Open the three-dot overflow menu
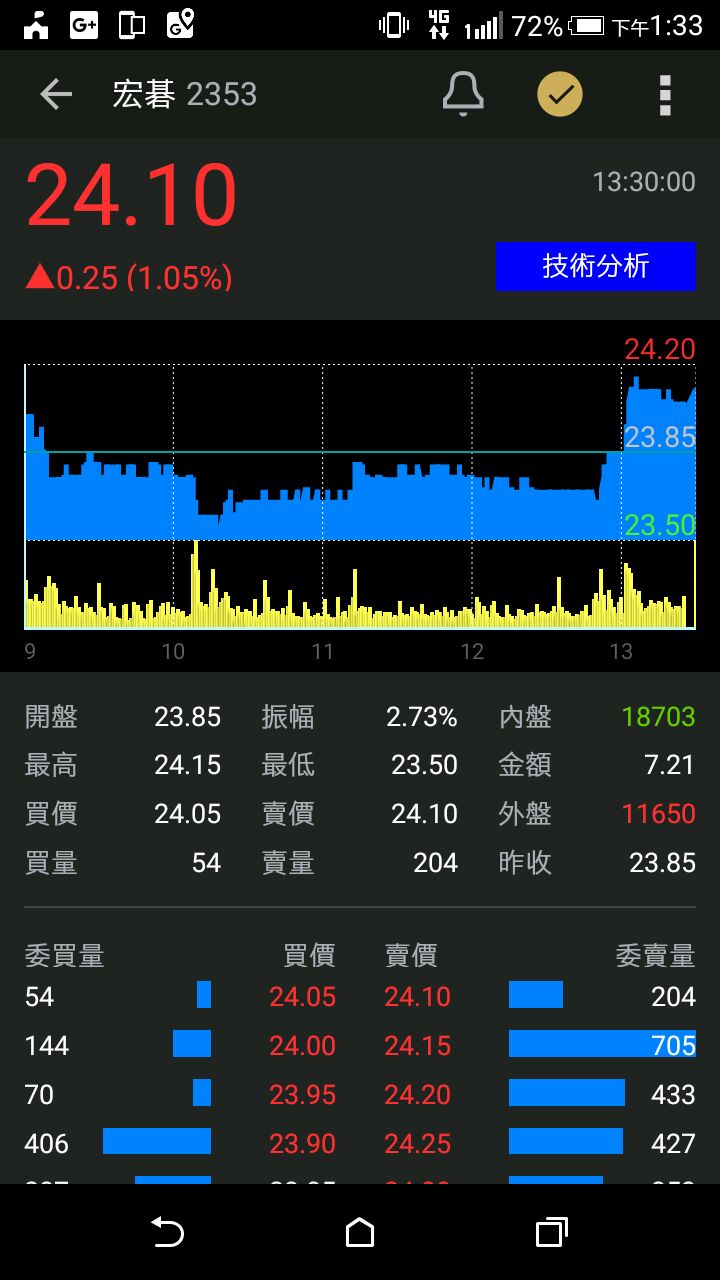The width and height of the screenshot is (720, 1280). tap(665, 95)
